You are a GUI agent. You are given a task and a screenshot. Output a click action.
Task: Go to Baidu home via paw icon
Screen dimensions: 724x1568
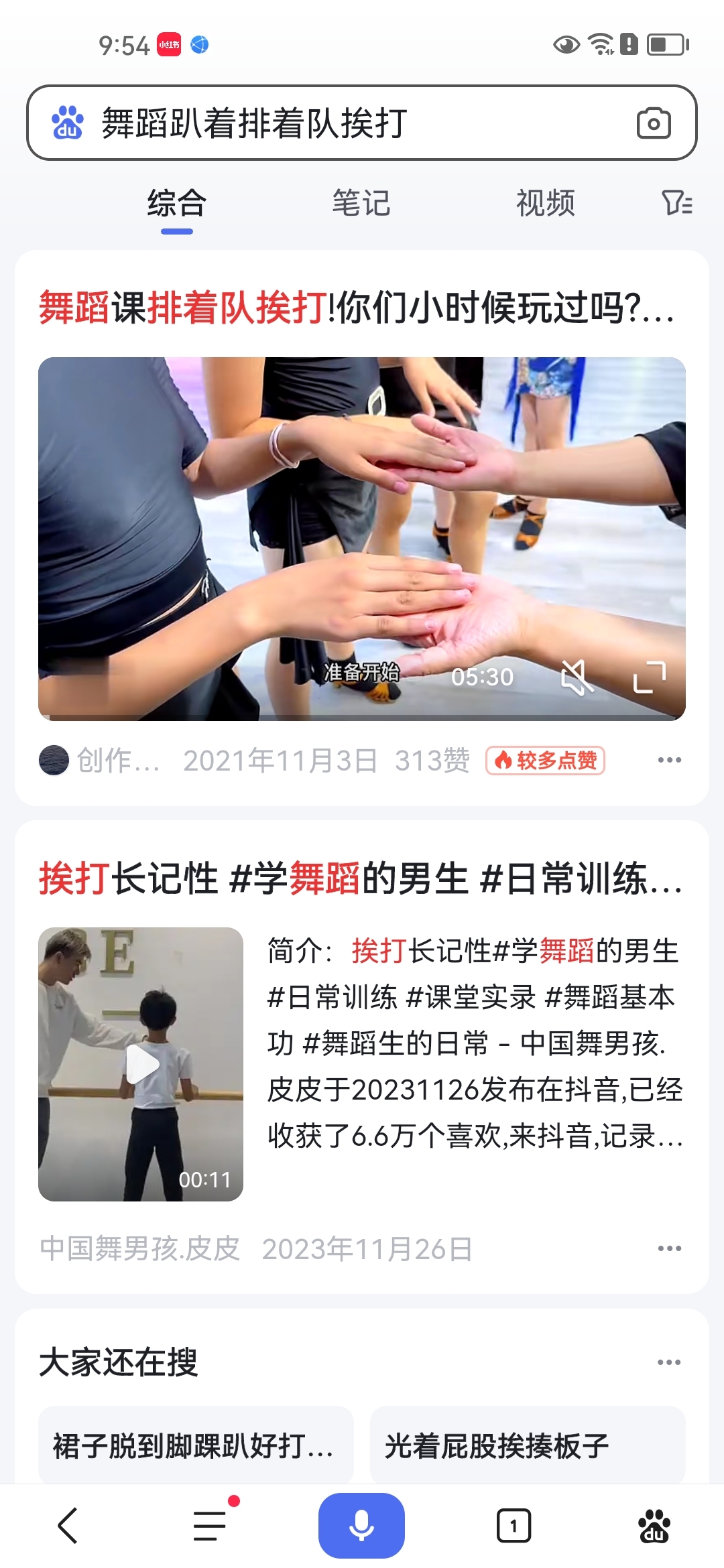[654, 1526]
